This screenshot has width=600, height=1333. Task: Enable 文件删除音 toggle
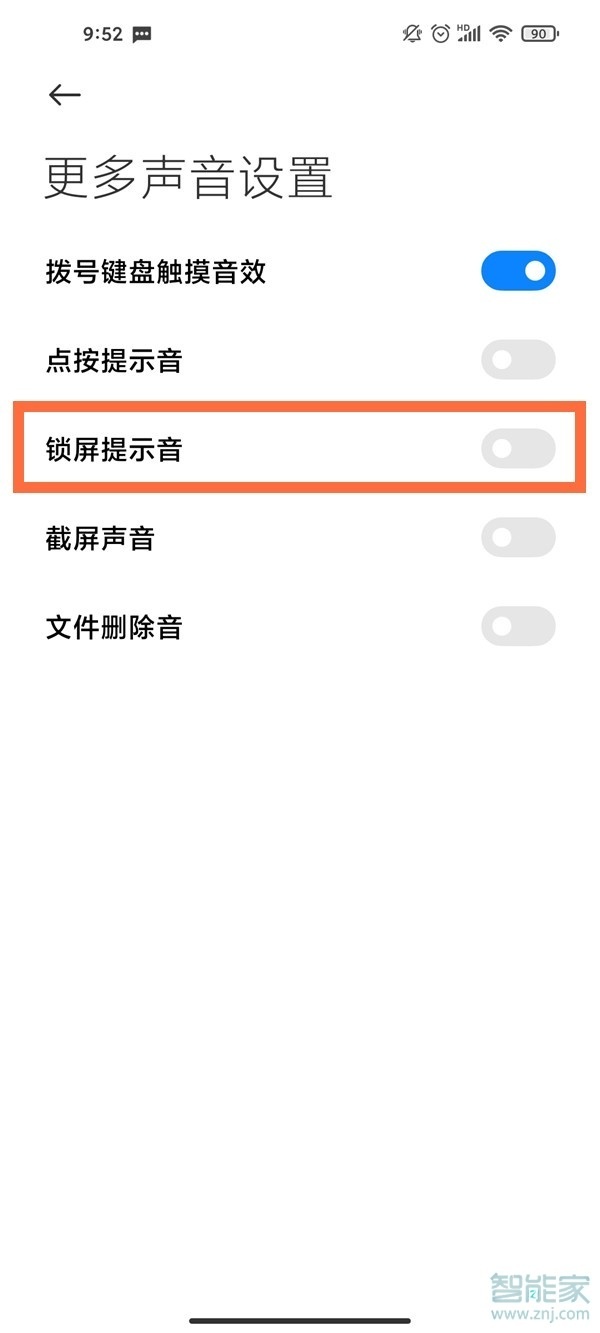pos(518,627)
